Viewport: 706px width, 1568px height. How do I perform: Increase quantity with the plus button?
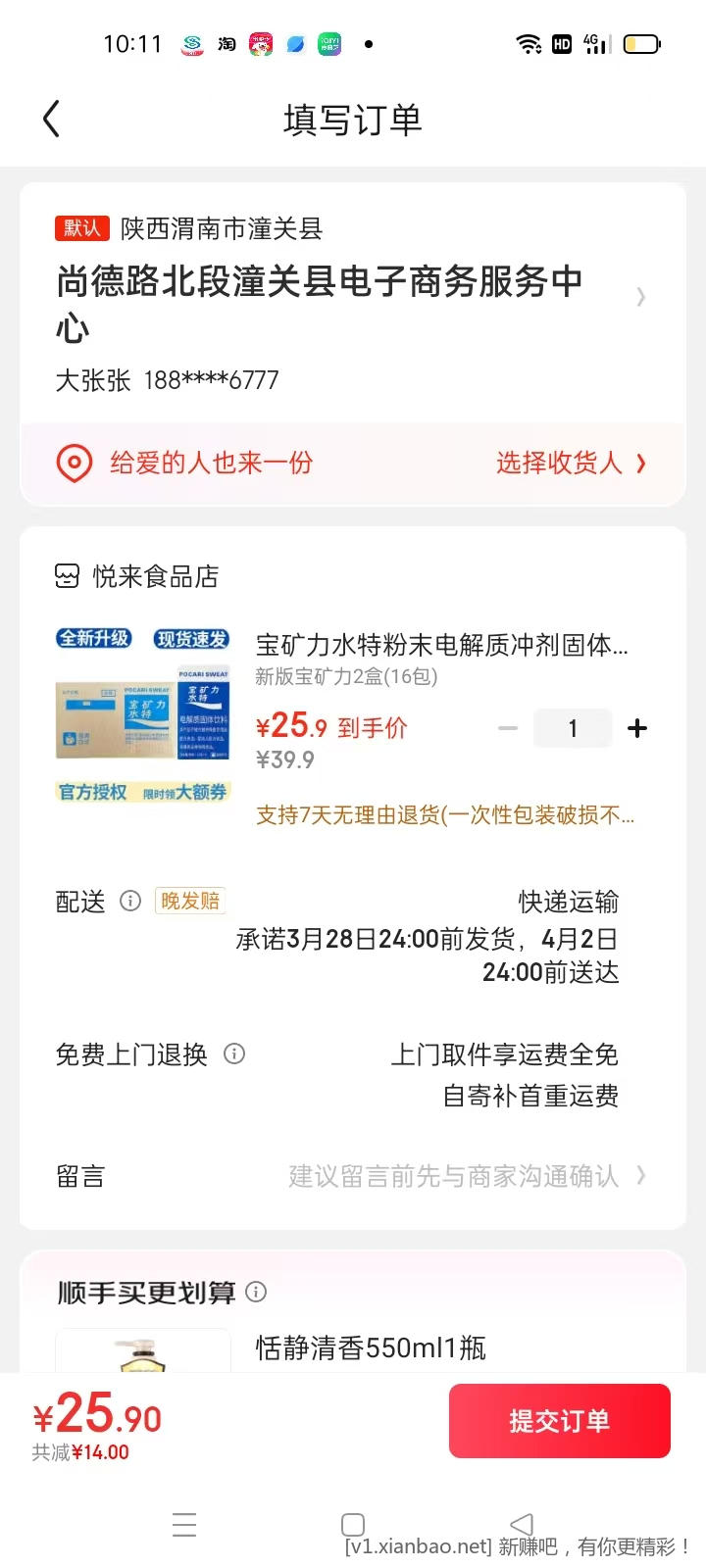[637, 728]
